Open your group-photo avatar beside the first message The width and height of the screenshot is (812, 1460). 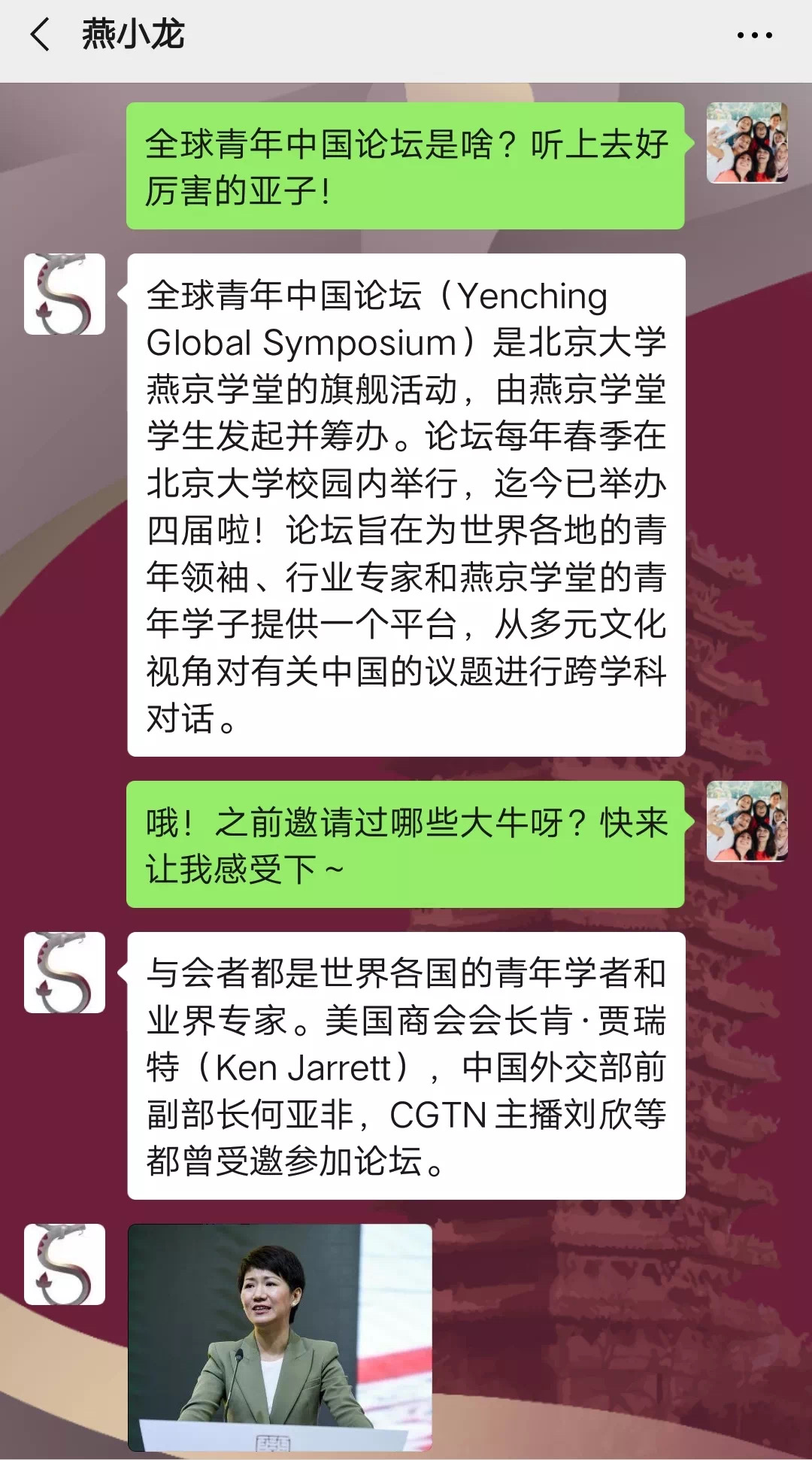point(747,143)
